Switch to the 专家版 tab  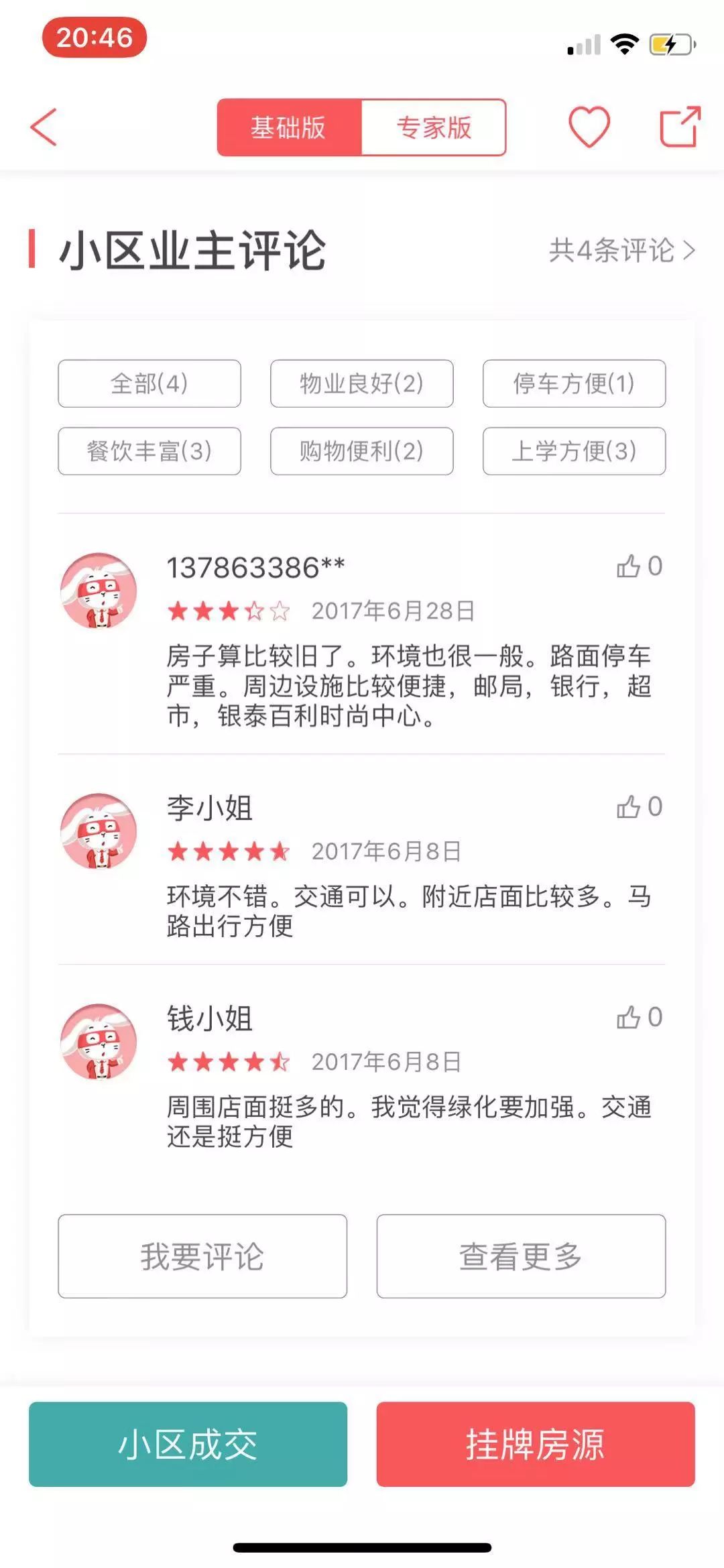click(434, 127)
